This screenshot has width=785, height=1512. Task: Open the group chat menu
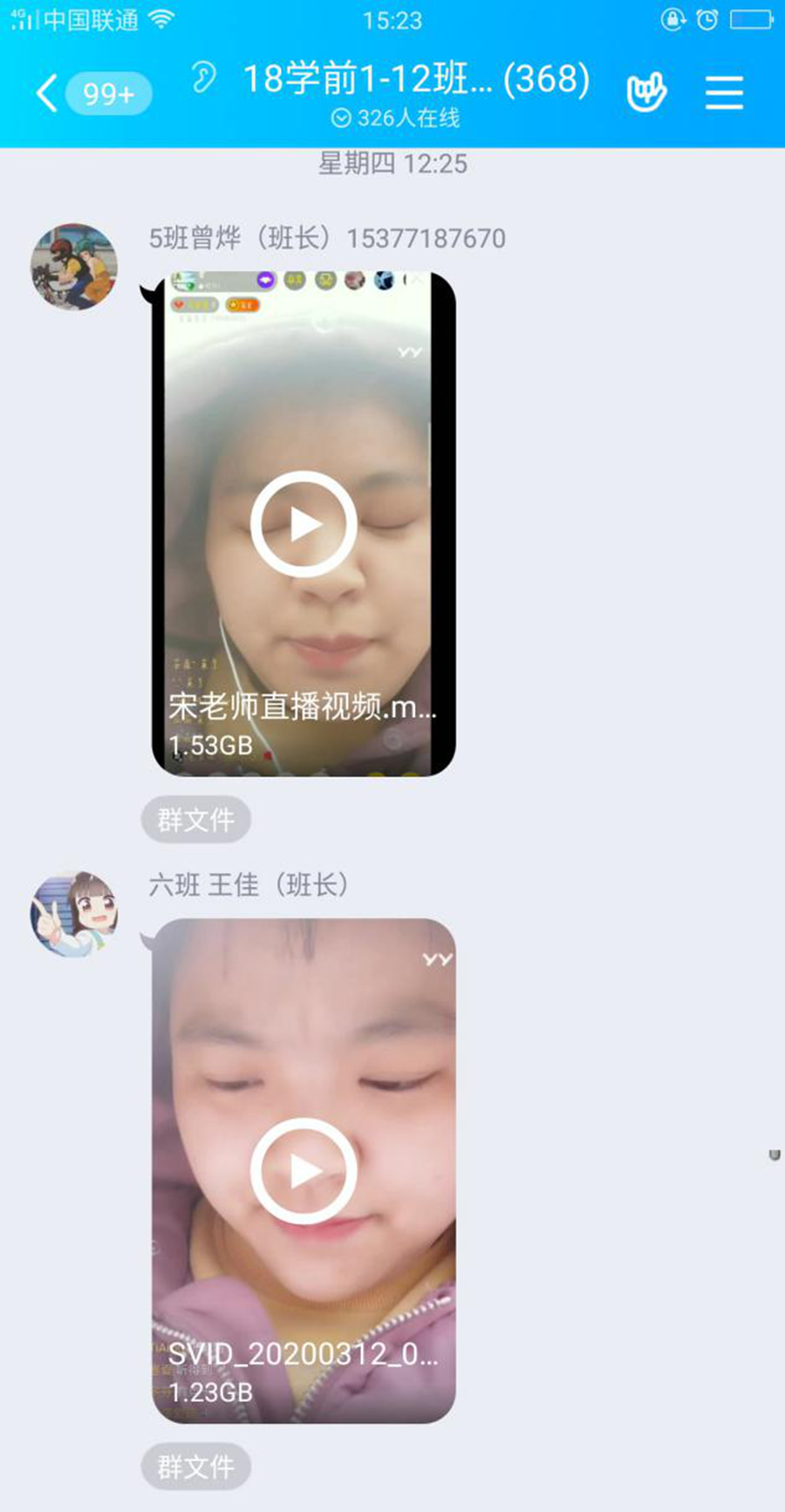[724, 92]
